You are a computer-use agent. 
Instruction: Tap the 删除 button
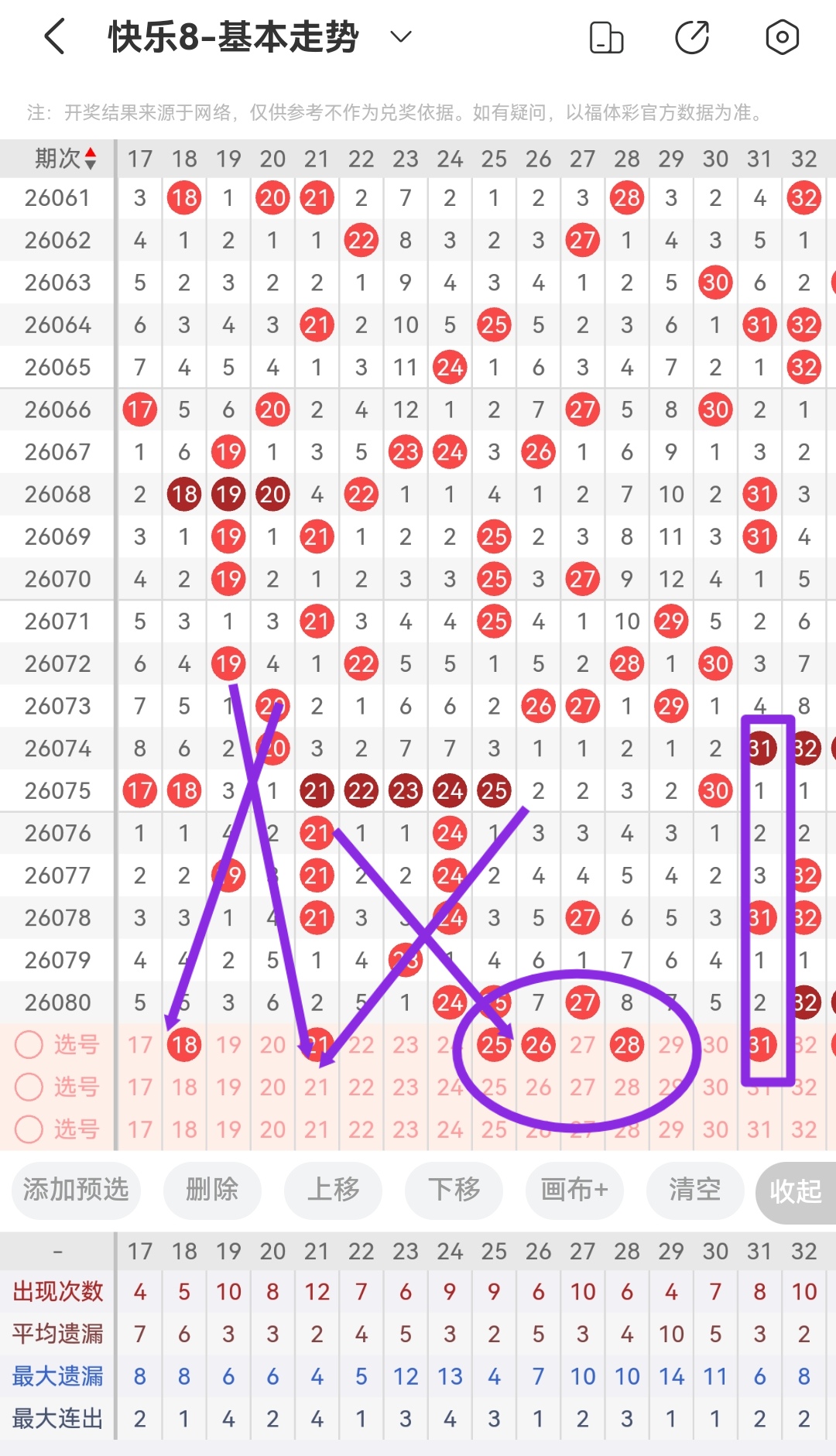212,1190
